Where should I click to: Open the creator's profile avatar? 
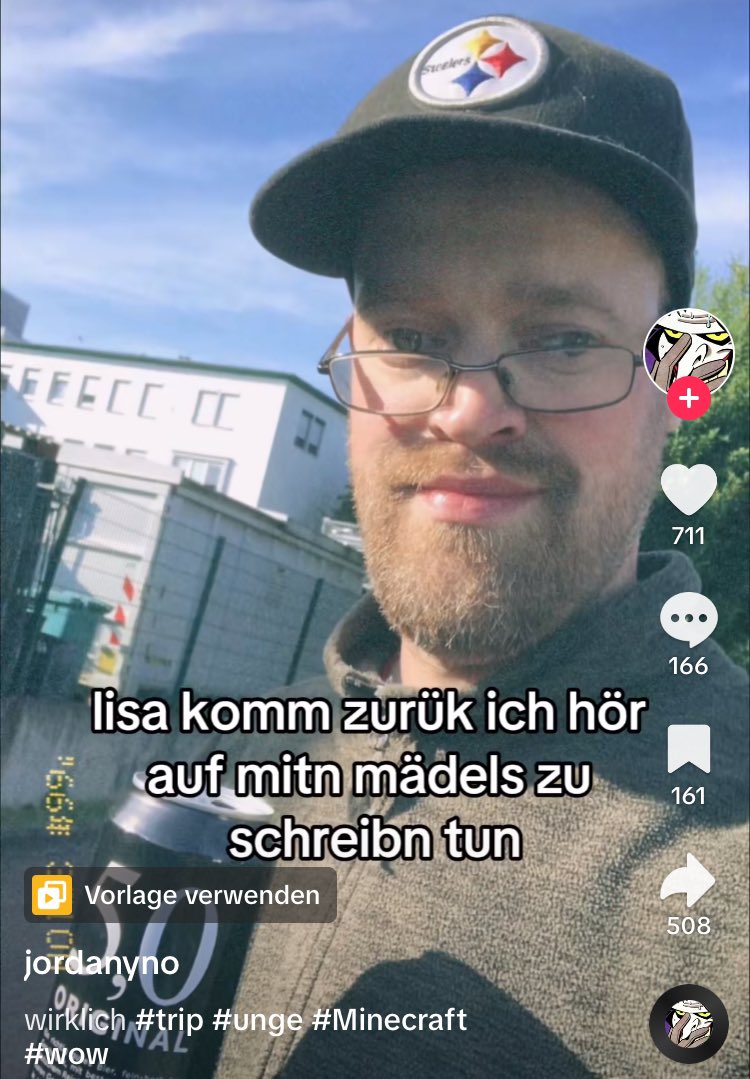(688, 350)
